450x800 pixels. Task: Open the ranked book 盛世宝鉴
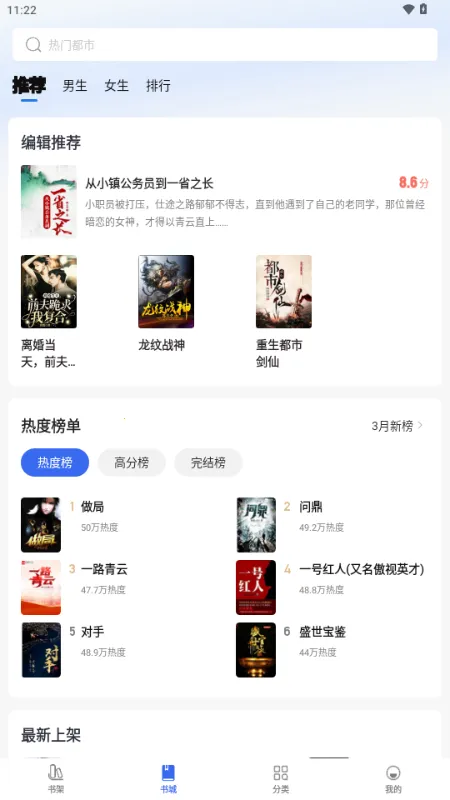tap(333, 650)
